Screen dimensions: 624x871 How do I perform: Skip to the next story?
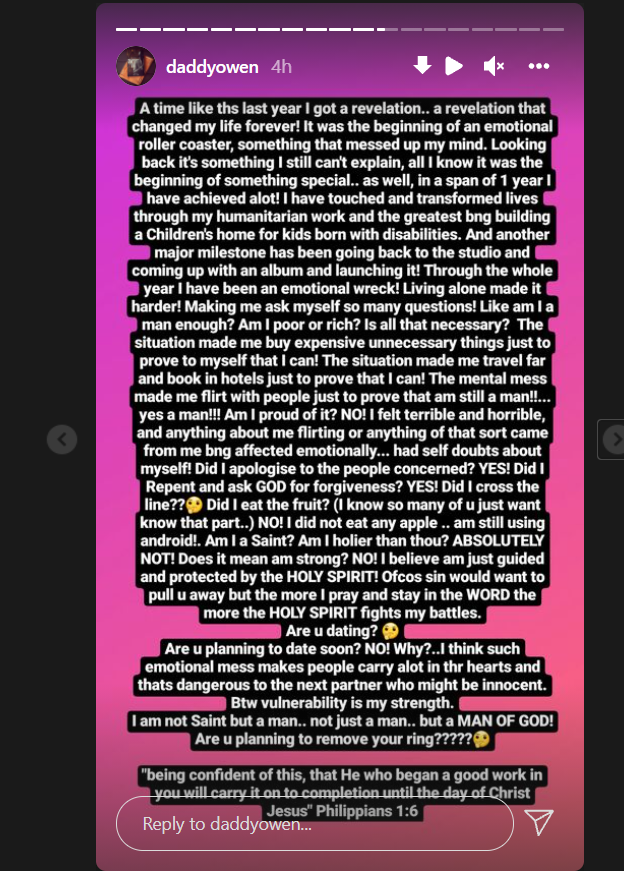pos(612,438)
